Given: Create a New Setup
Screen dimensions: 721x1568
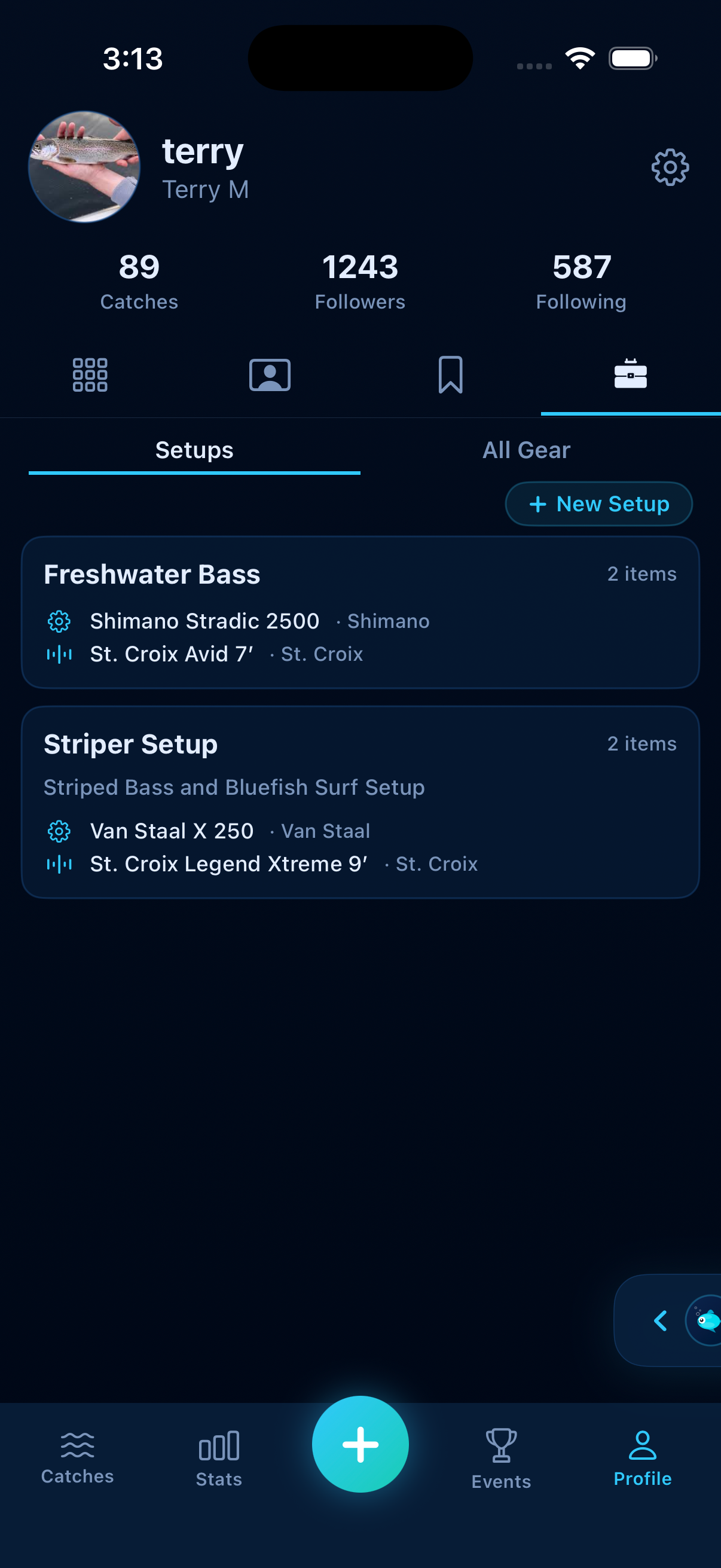Looking at the screenshot, I should 597,504.
